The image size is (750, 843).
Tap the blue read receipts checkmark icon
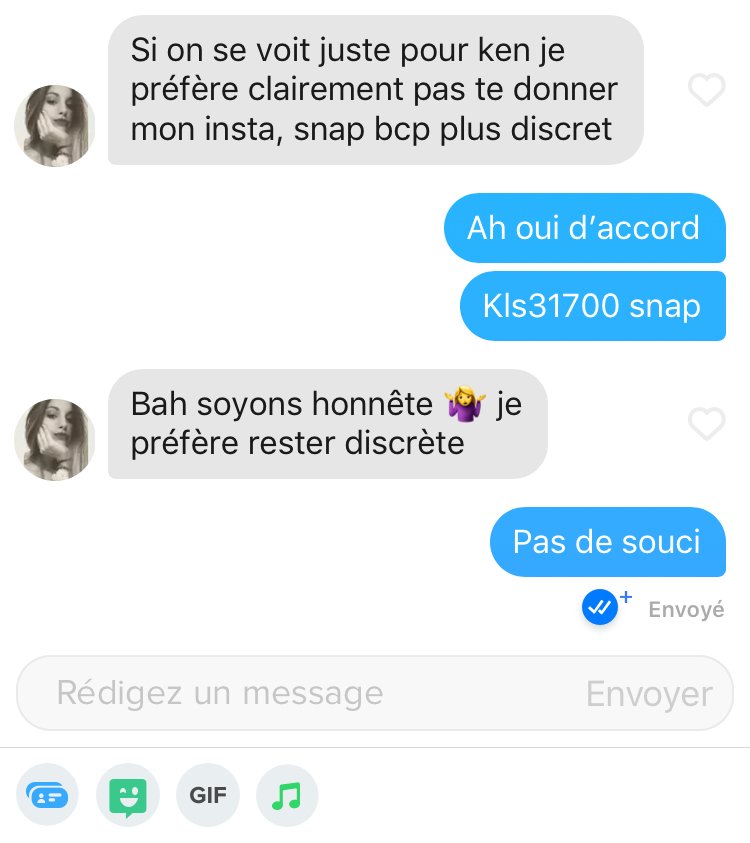click(x=599, y=607)
